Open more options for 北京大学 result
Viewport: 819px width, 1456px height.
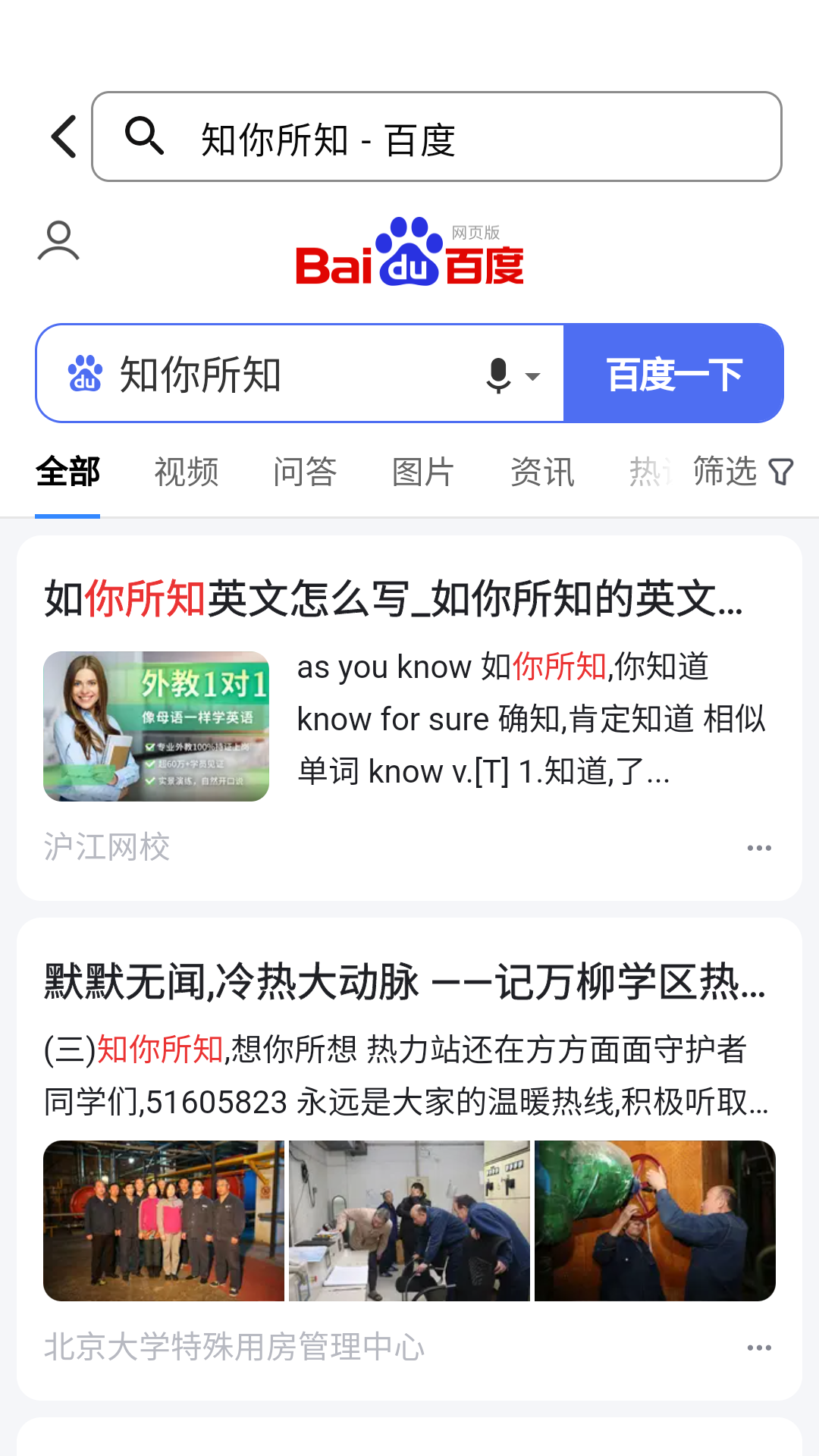pyautogui.click(x=760, y=1346)
